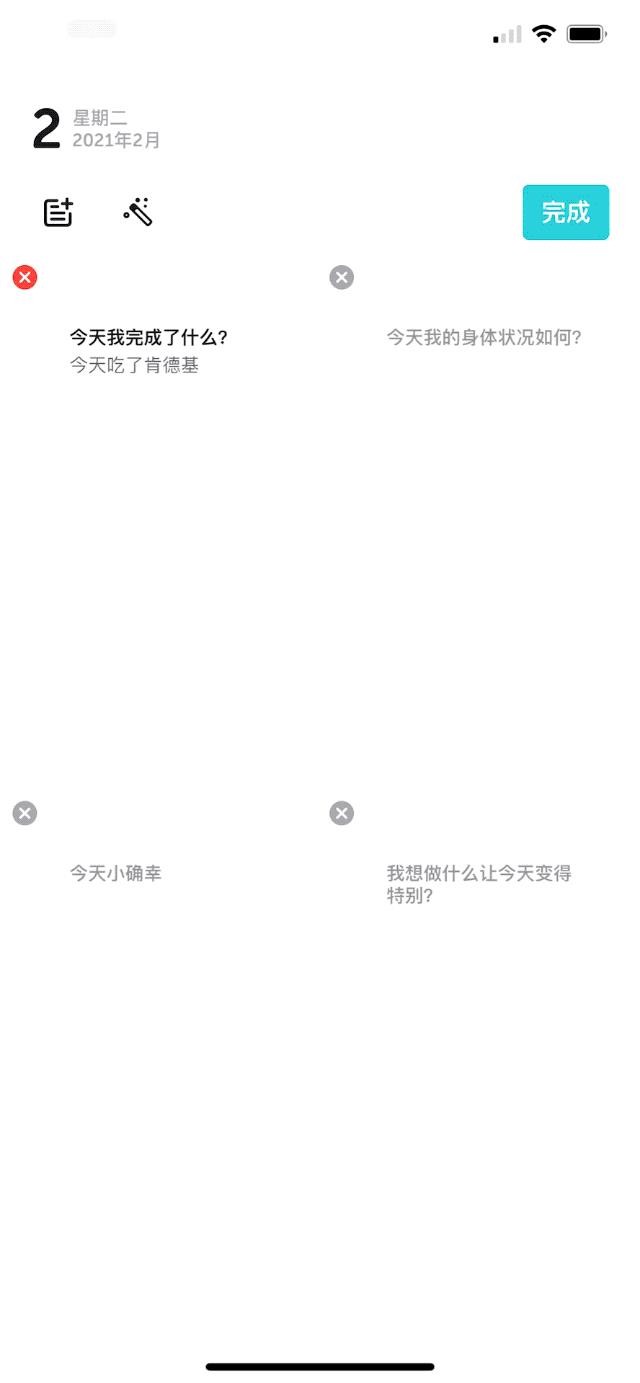
Task: Write in the 今天我的身体状况如何? field
Action: [484, 338]
